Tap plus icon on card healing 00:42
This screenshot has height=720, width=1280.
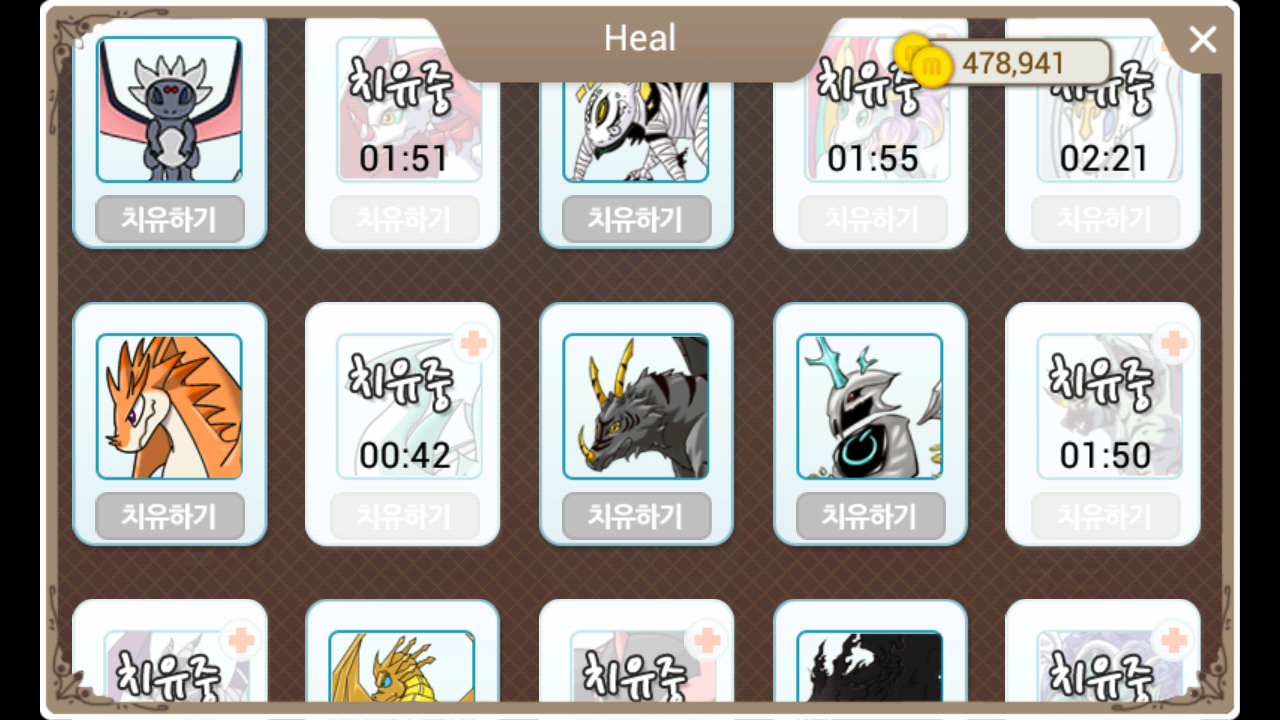tap(474, 344)
